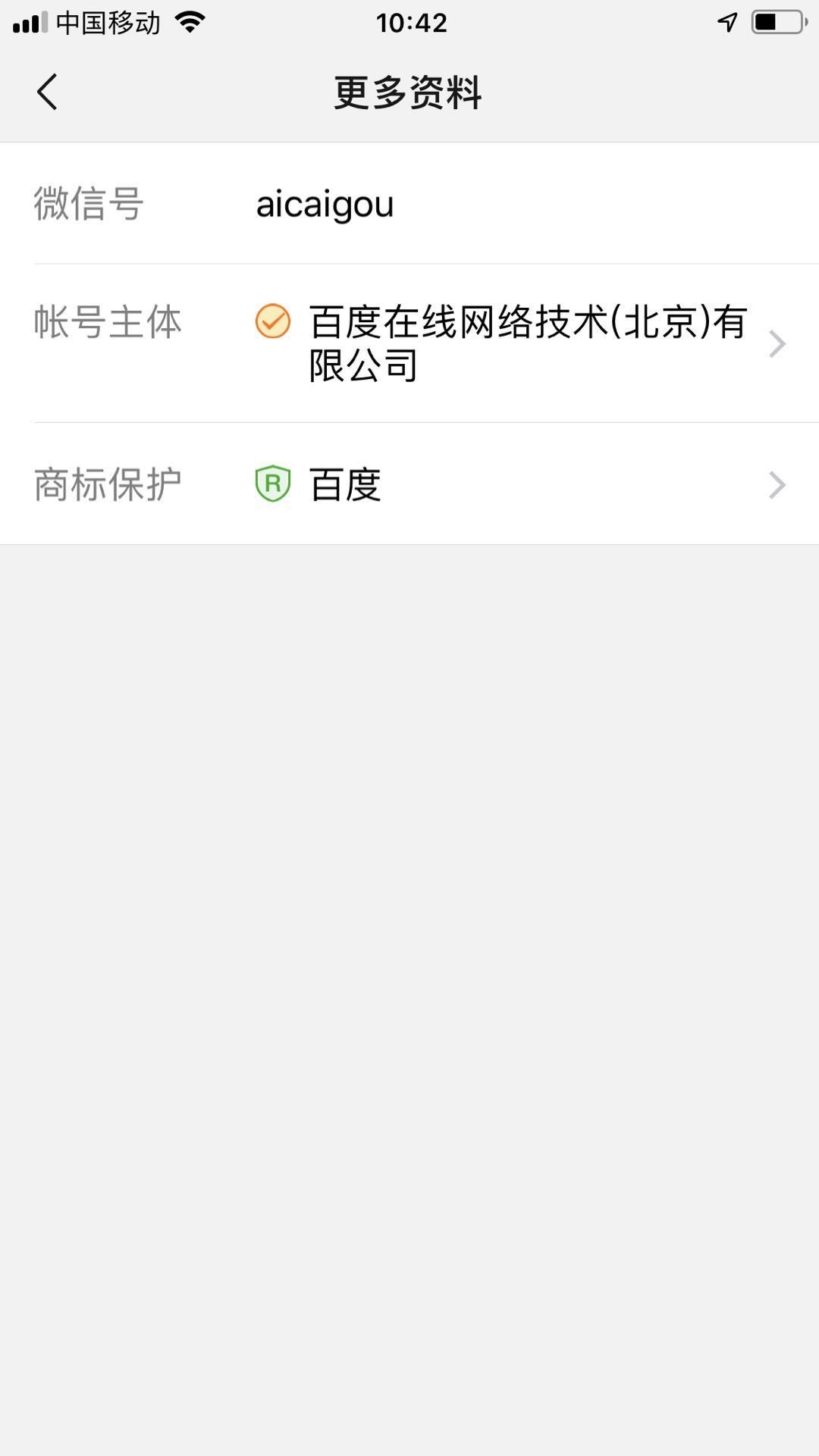Go back from 更多资料 page
This screenshot has height=1456, width=819.
click(47, 92)
